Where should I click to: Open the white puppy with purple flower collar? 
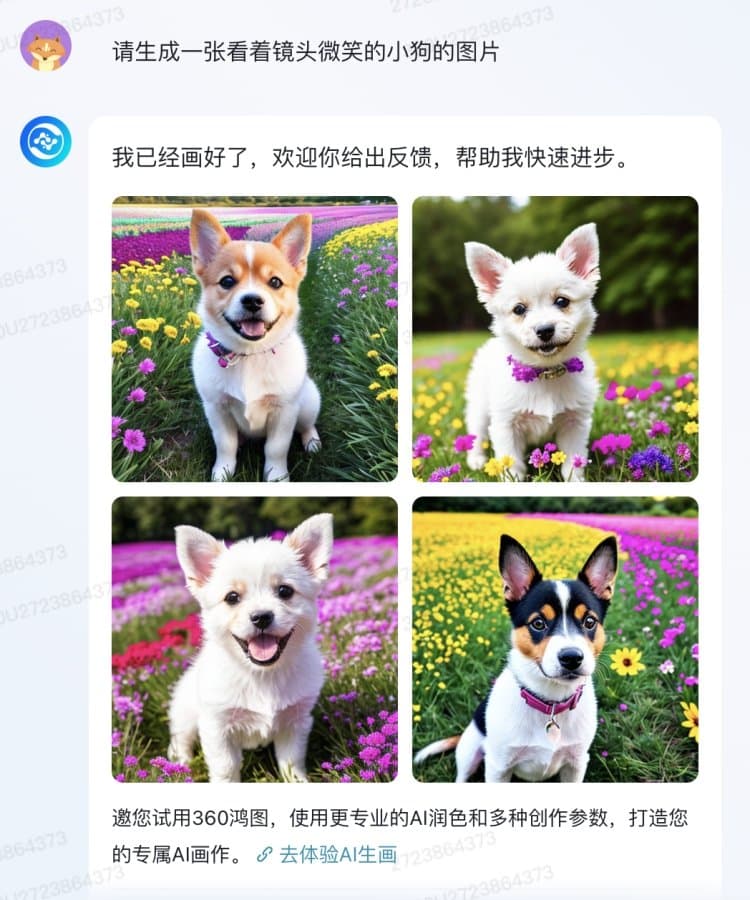(x=555, y=339)
